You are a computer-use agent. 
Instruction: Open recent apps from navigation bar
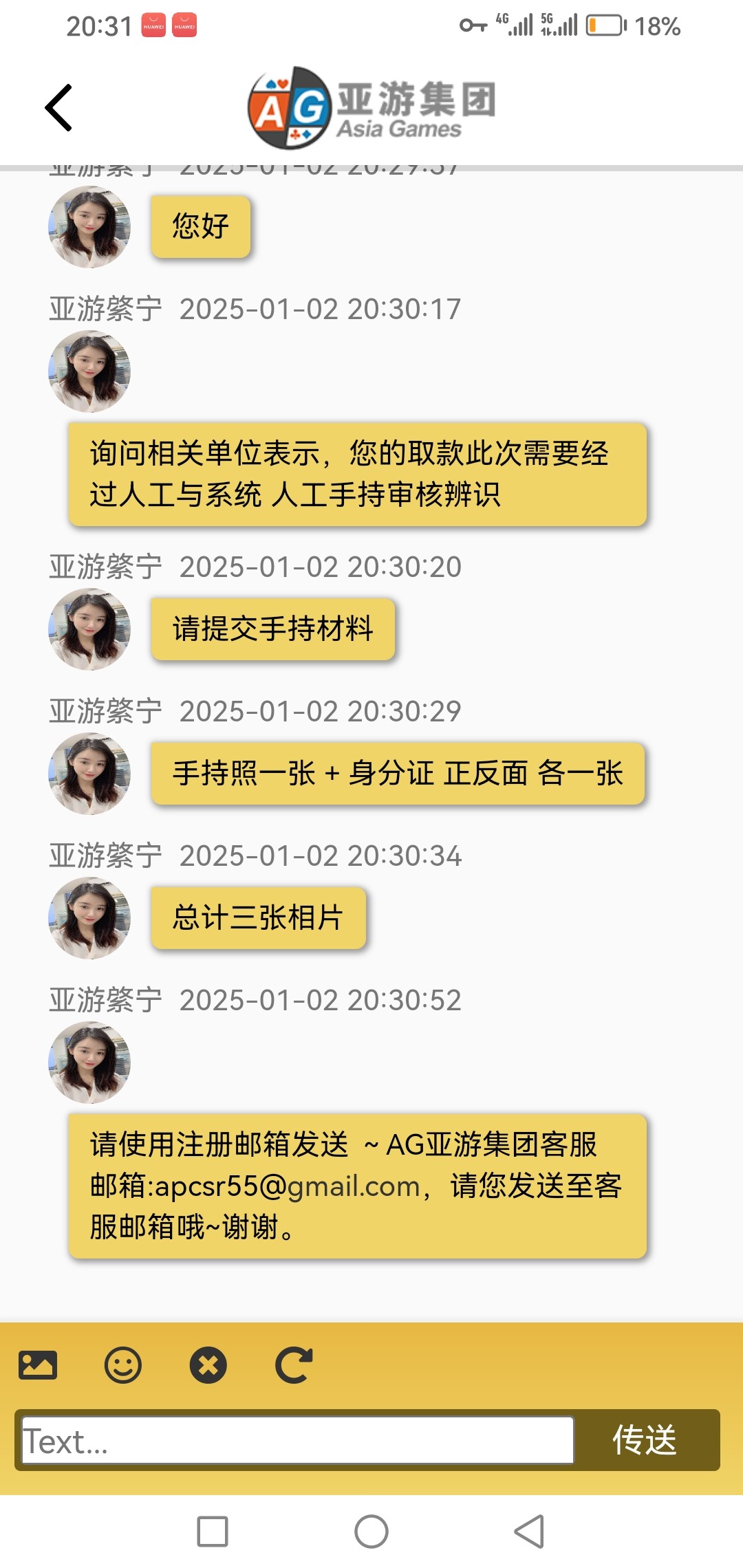click(213, 1532)
